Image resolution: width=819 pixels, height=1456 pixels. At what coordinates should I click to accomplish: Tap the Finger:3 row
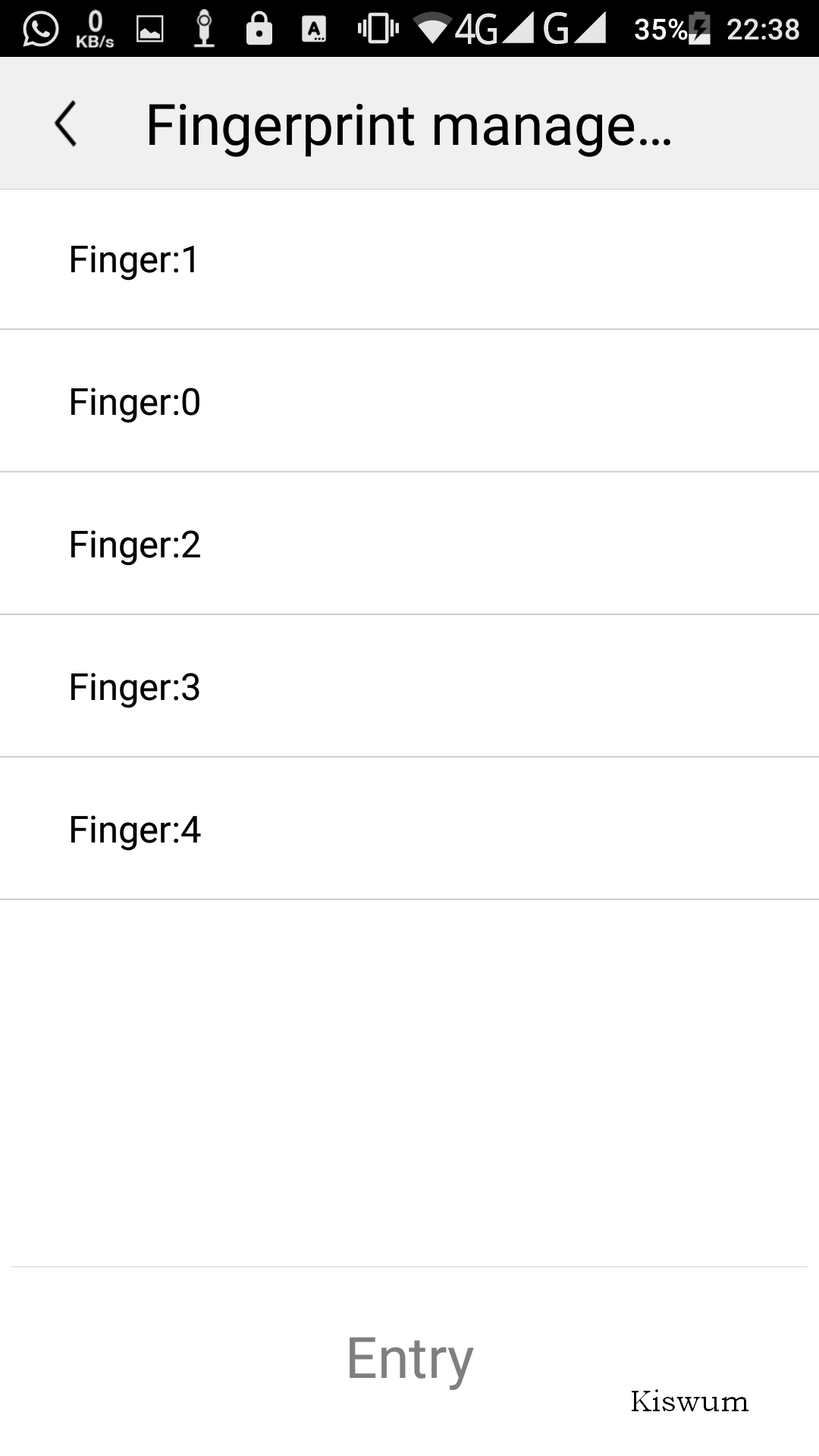pyautogui.click(x=409, y=686)
